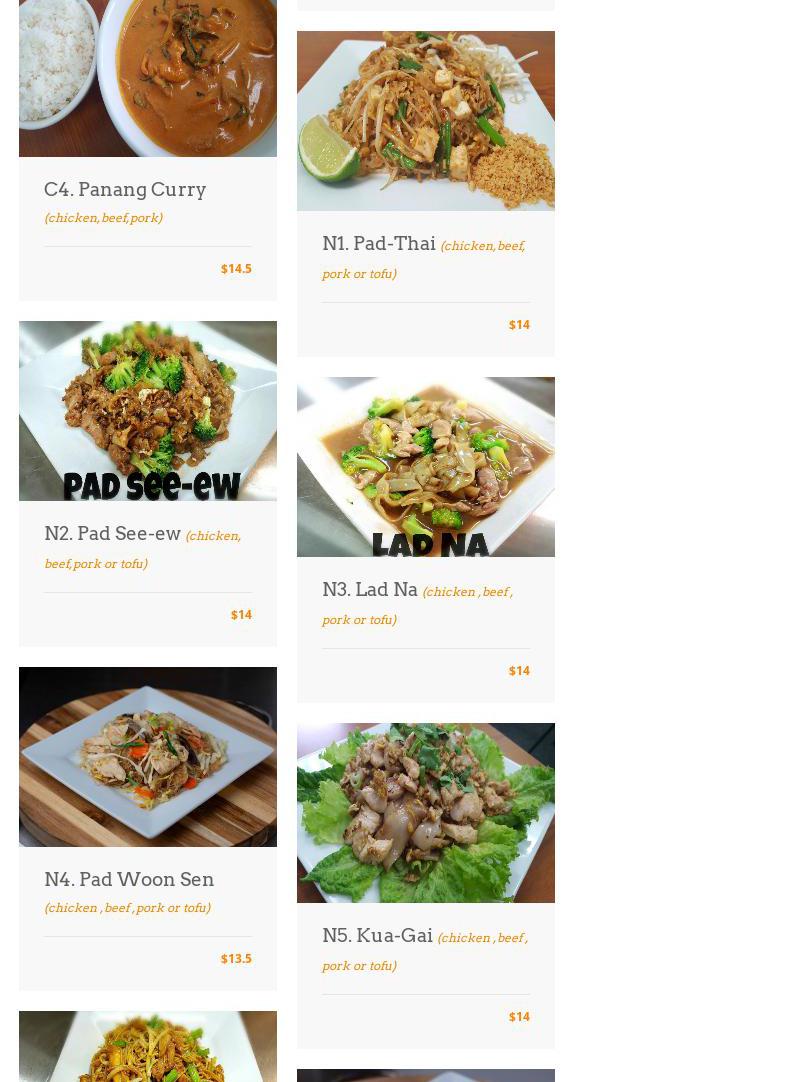Viewport: 785px width, 1082px height.
Task: Open the N3. Lad Na dish
Action: [x=369, y=589]
